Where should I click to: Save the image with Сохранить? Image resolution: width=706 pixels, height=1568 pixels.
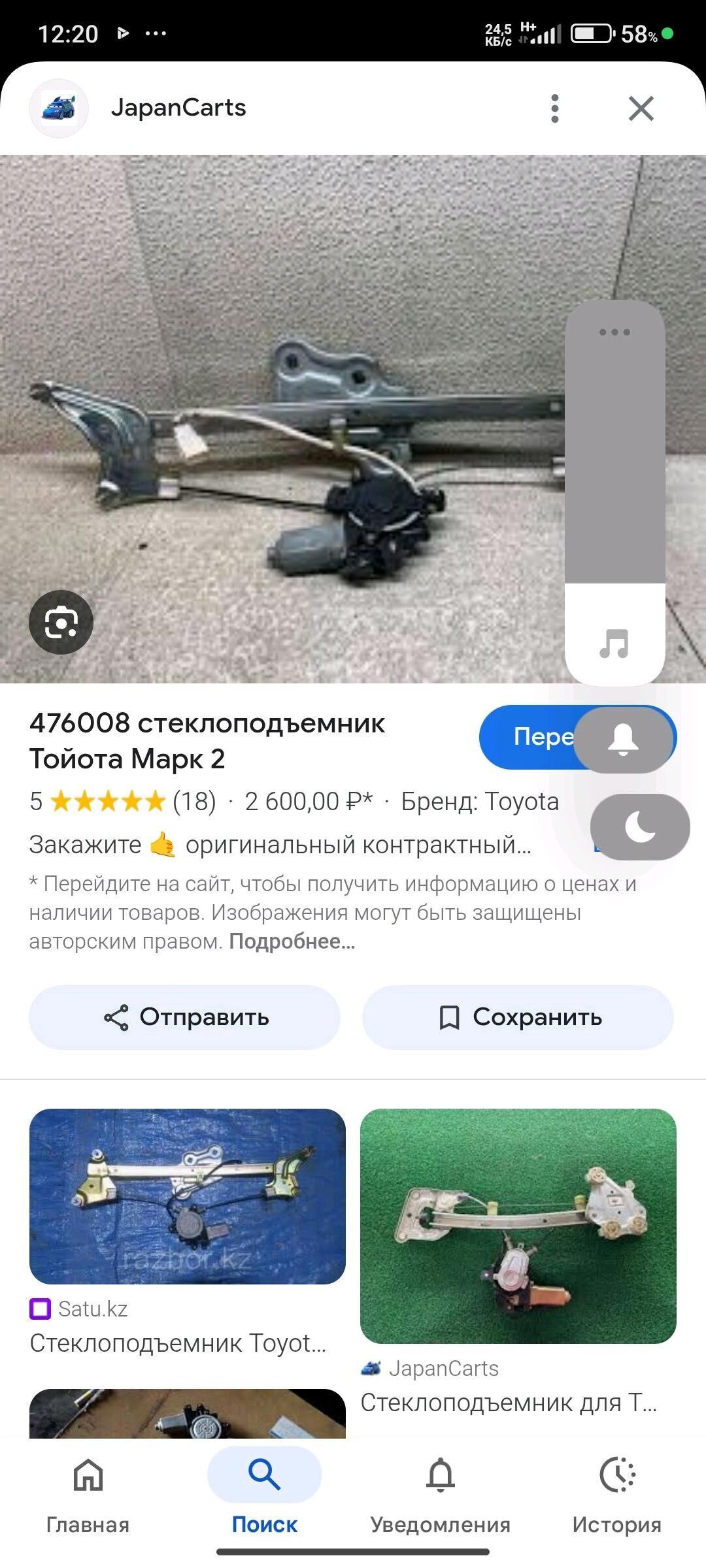pyautogui.click(x=518, y=1017)
